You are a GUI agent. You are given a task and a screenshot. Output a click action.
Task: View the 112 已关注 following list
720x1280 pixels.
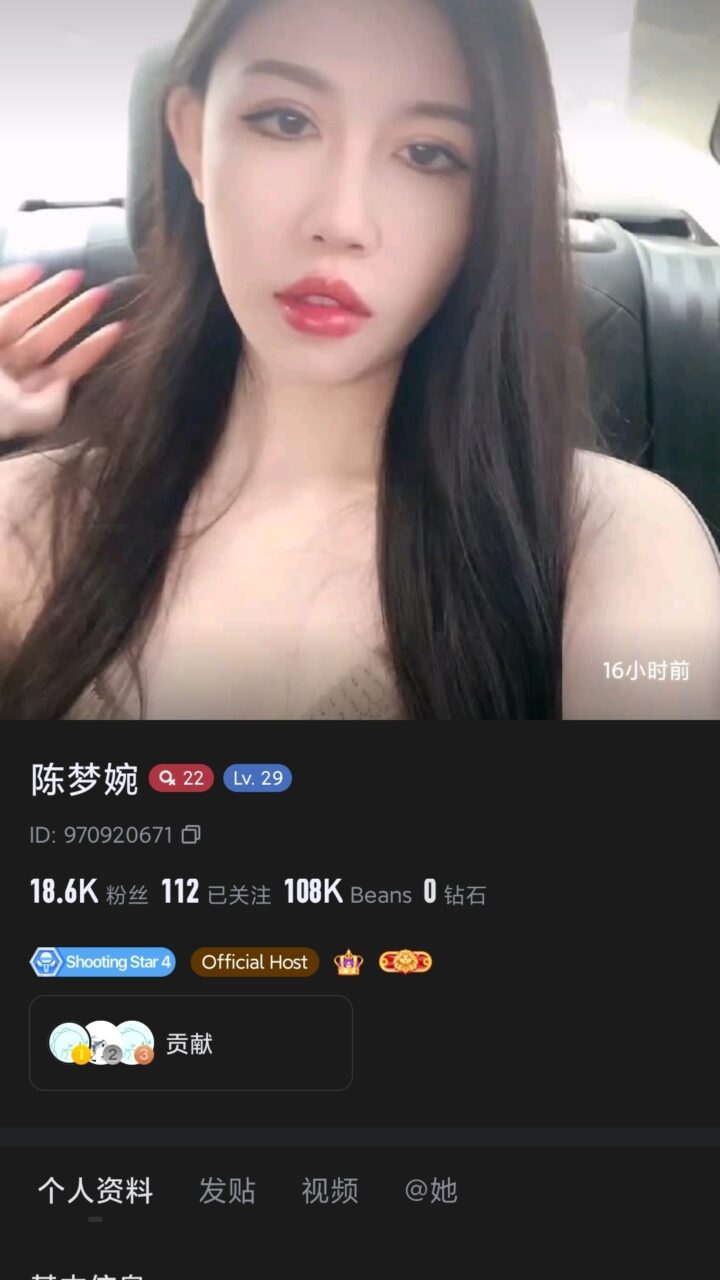[215, 893]
